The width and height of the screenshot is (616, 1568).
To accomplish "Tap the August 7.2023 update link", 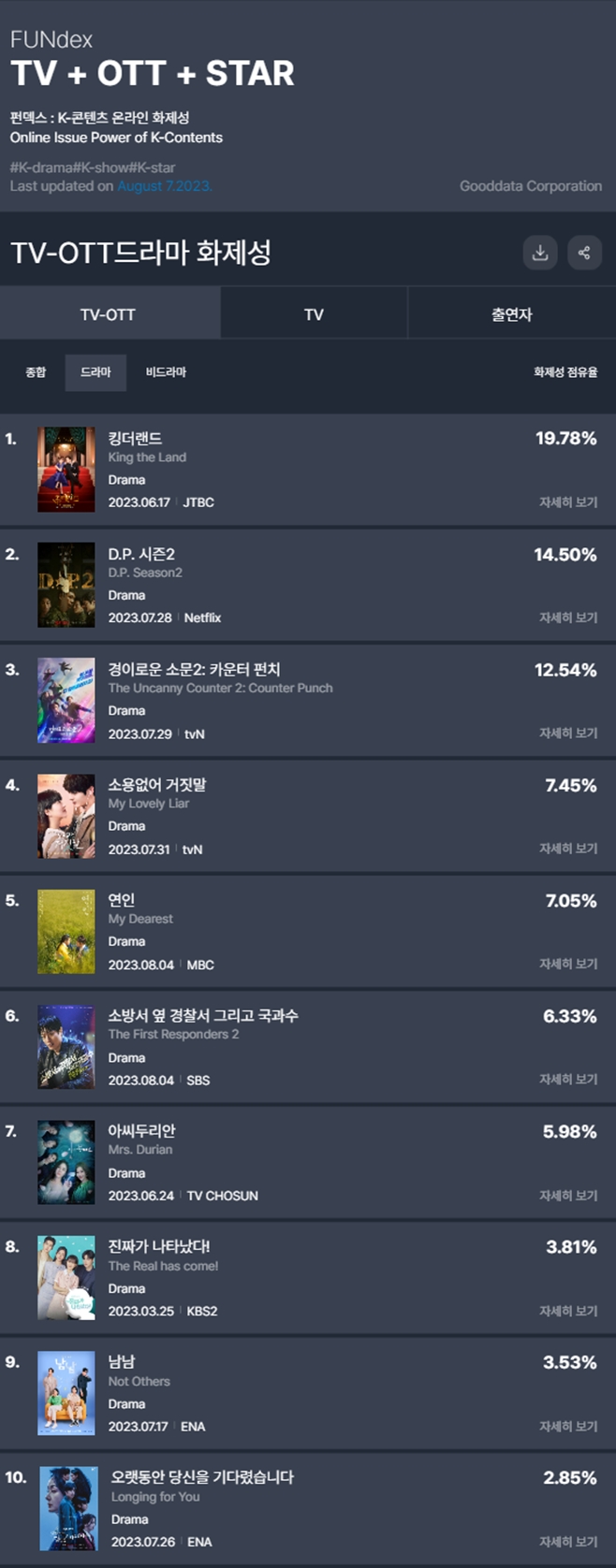I will tap(165, 186).
